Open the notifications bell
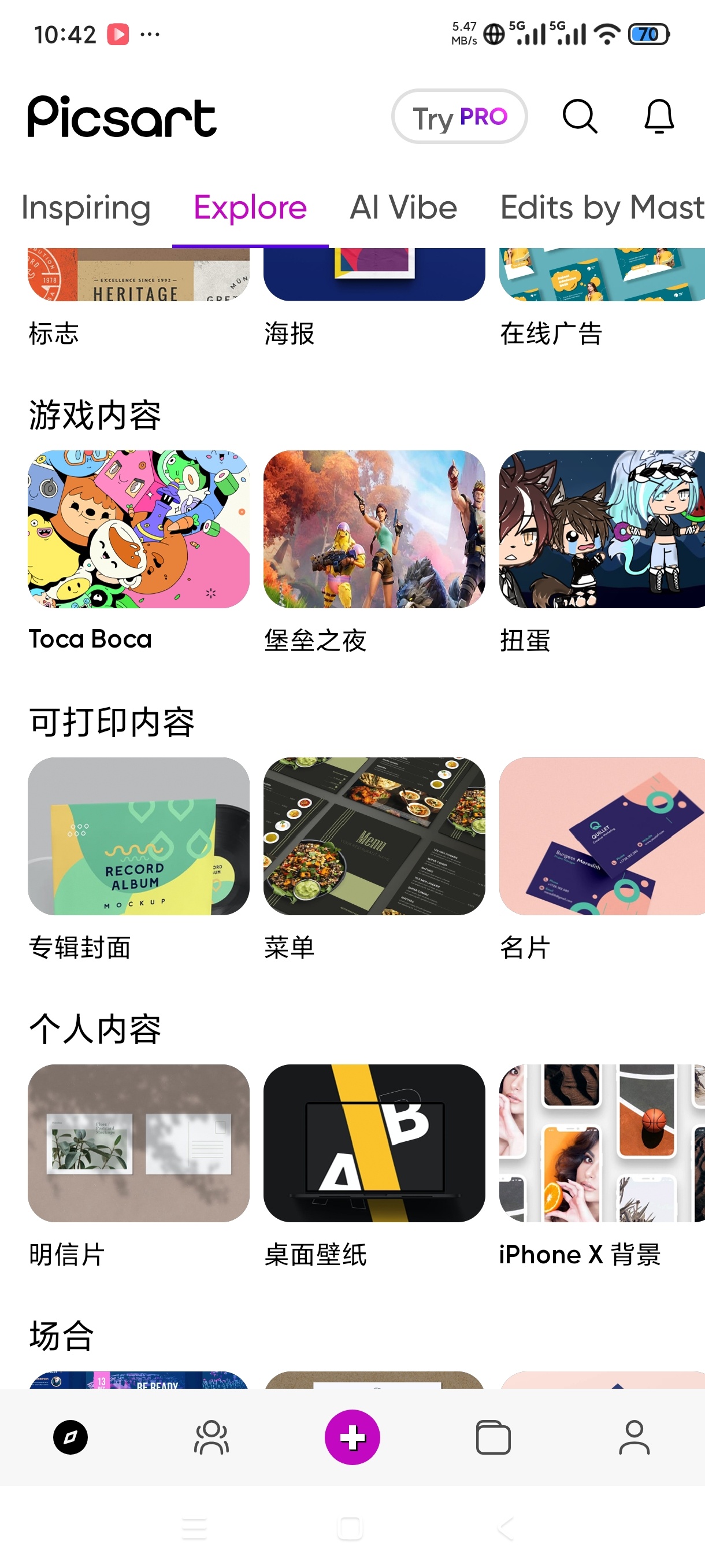This screenshot has height=1568, width=705. [659, 116]
